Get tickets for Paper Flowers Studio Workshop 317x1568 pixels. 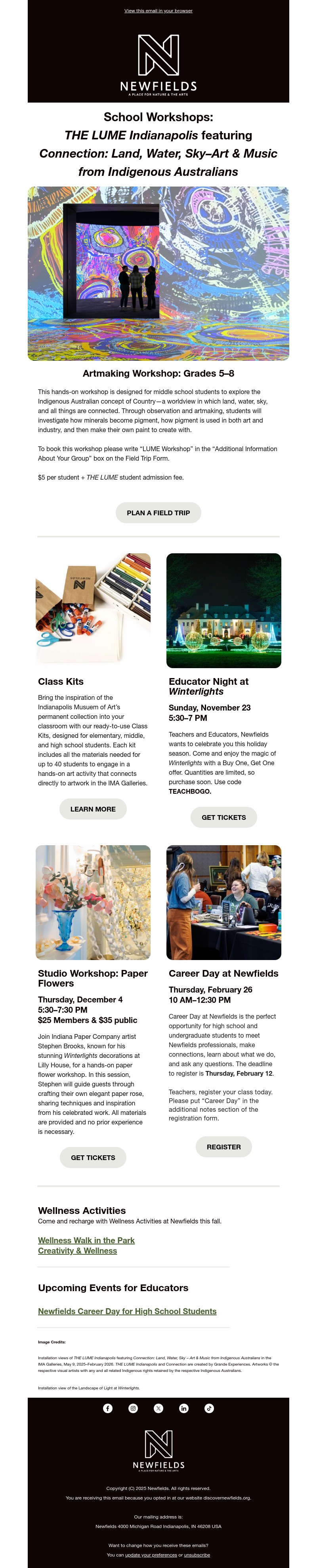click(92, 1158)
